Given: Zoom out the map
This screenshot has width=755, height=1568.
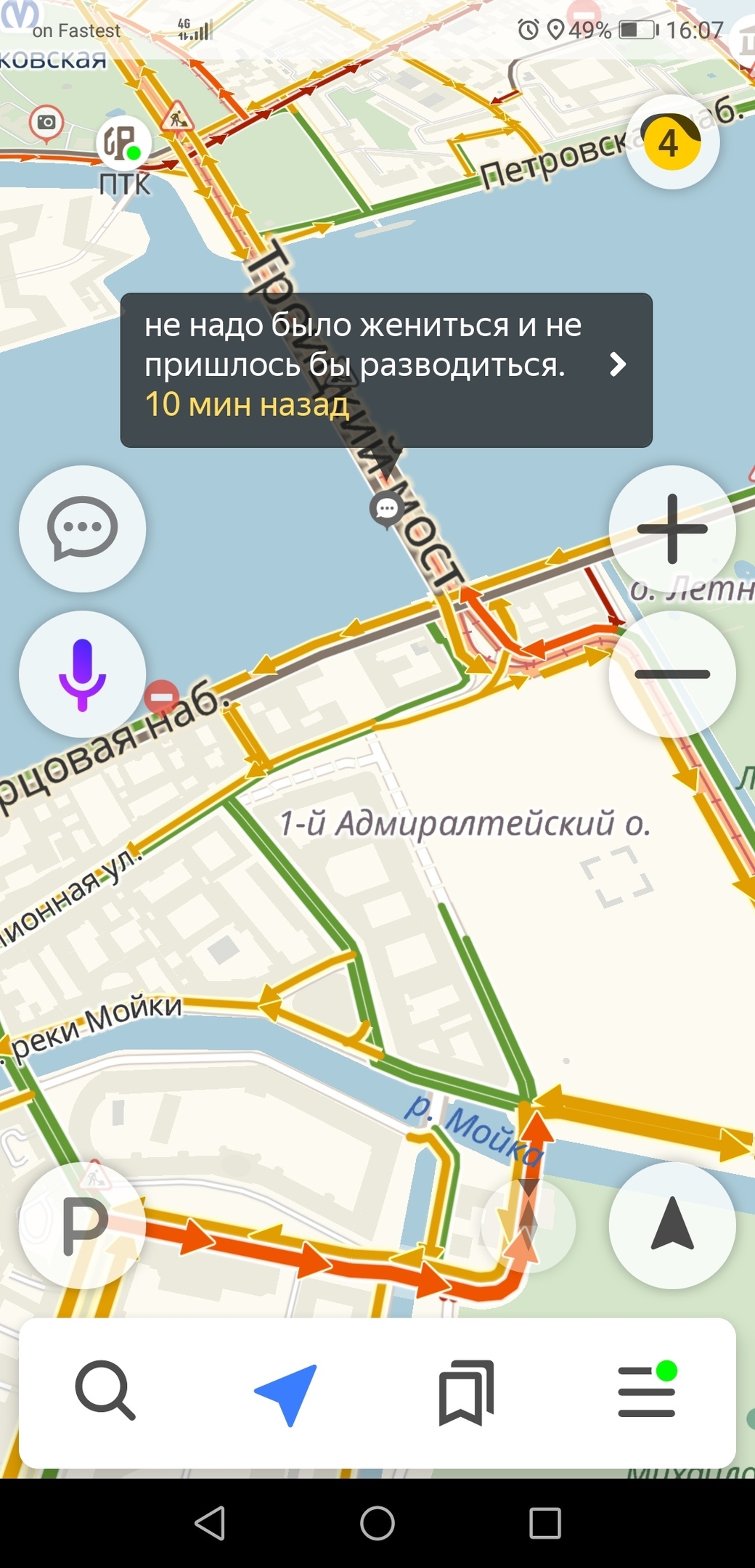Looking at the screenshot, I should click(672, 674).
